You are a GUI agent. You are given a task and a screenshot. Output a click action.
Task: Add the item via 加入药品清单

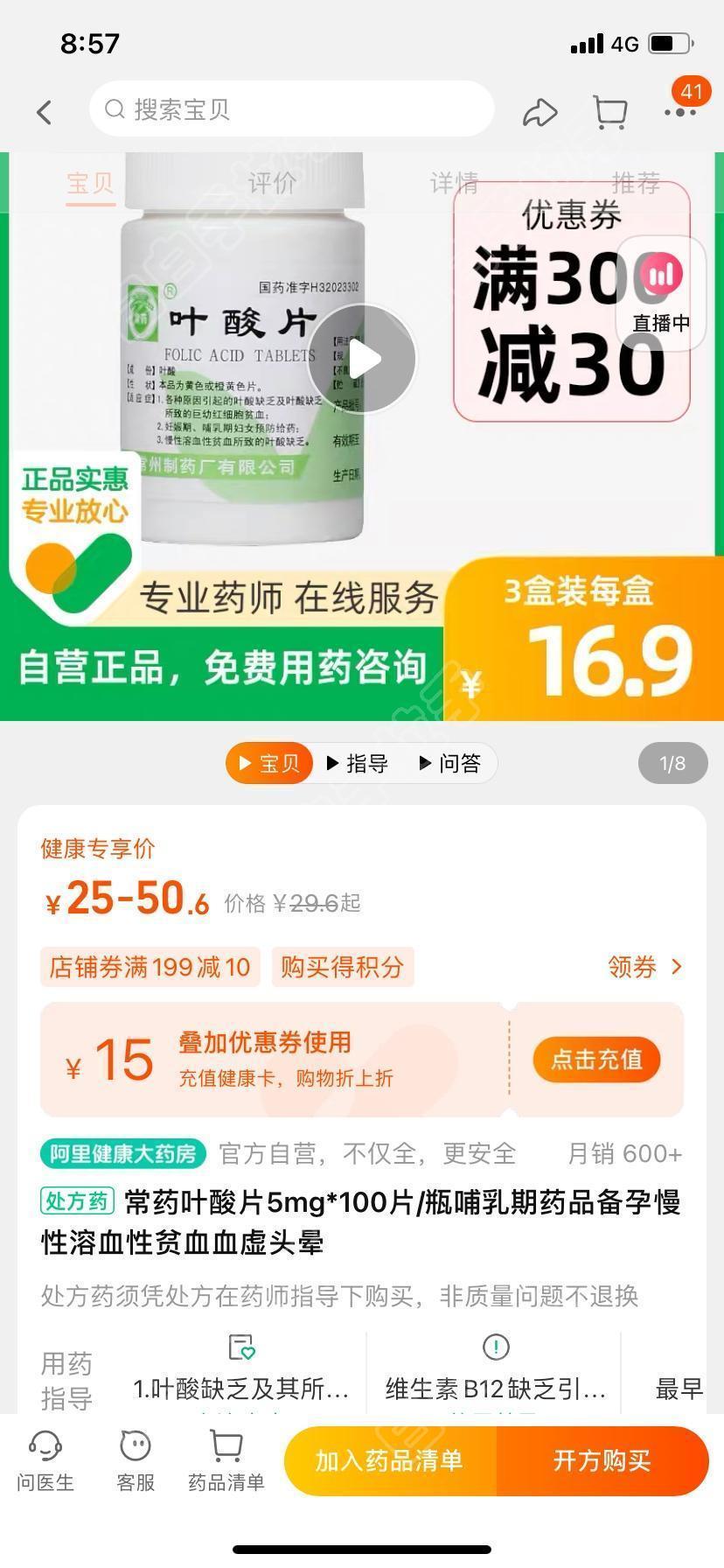(x=390, y=1460)
